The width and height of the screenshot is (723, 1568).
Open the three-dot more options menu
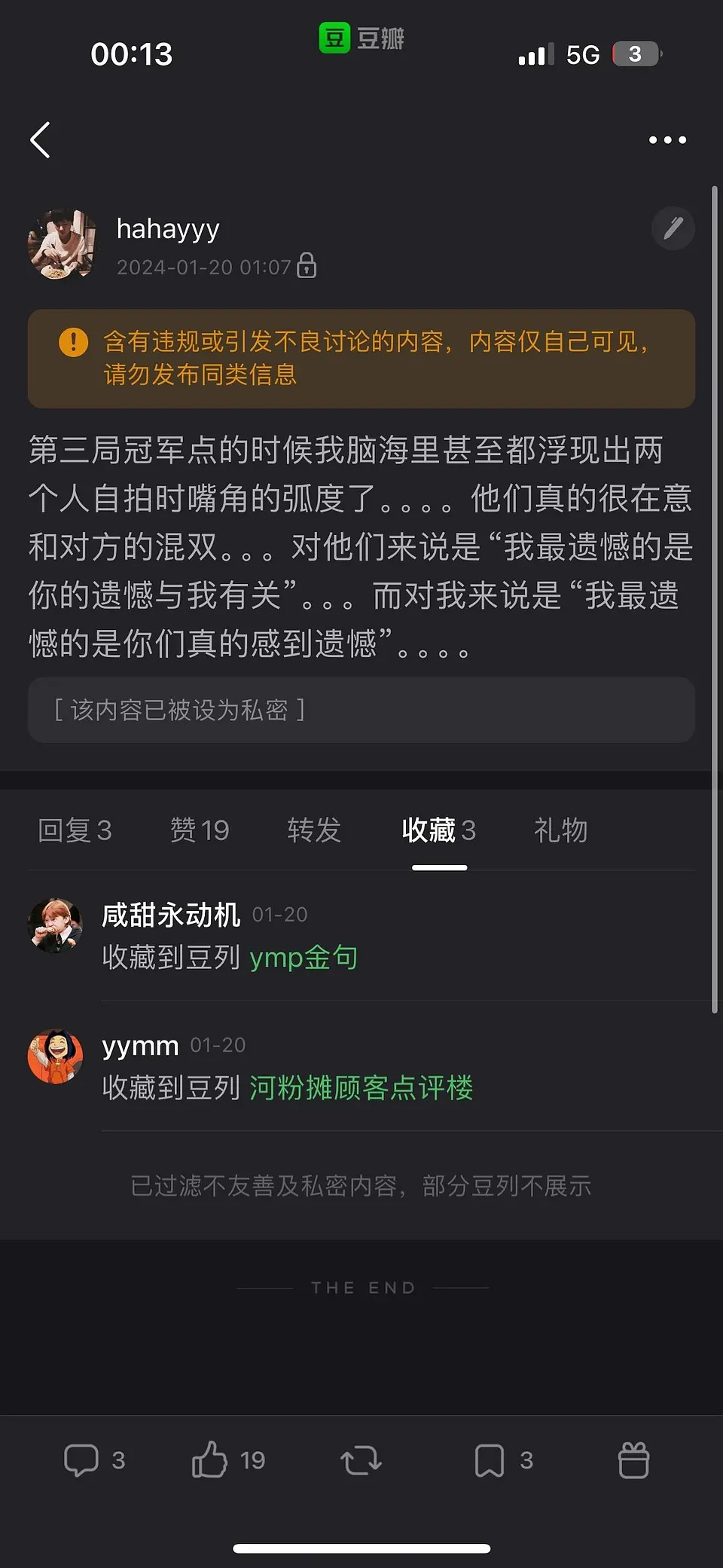[666, 140]
